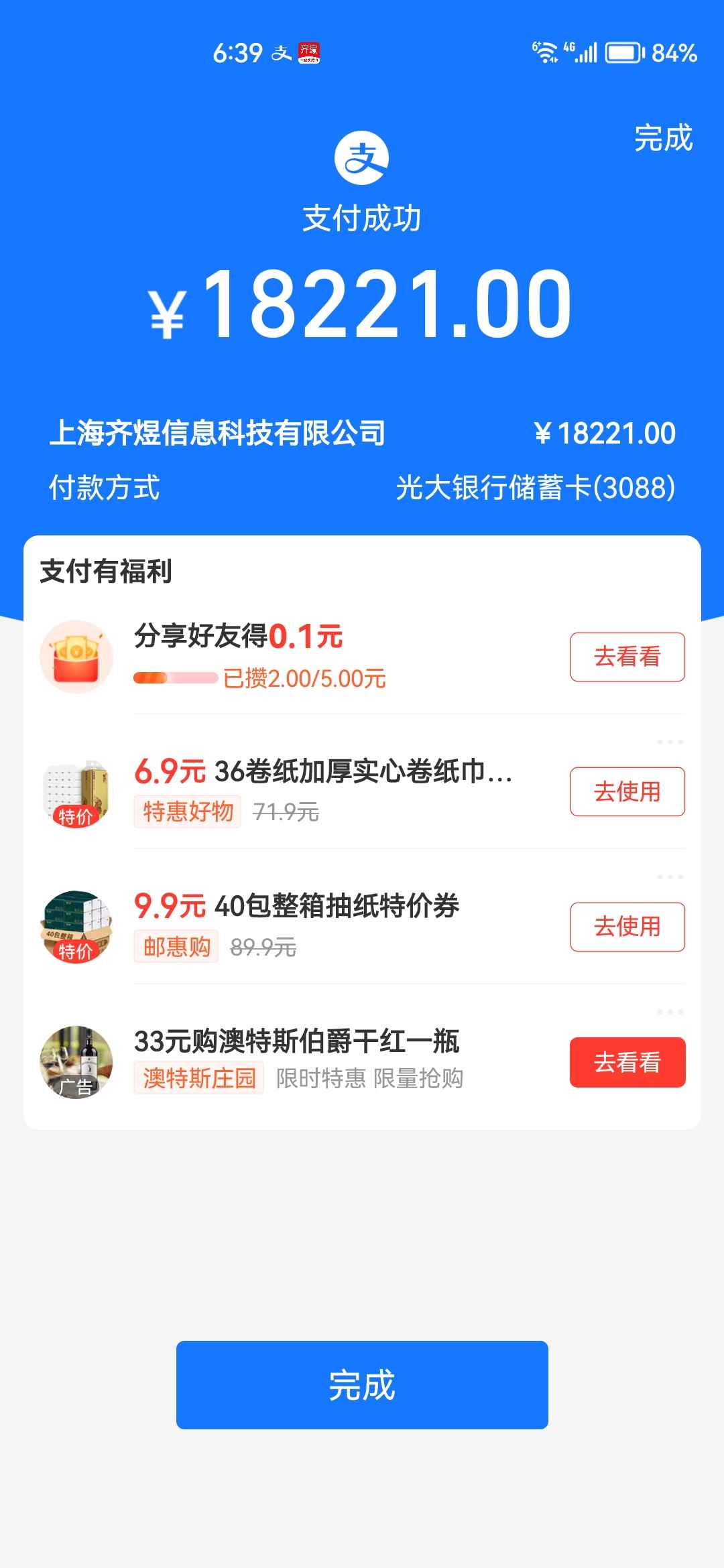Tap 去看看 for 分享好友得0.1元
Image resolution: width=724 pixels, height=1568 pixels.
coord(627,657)
